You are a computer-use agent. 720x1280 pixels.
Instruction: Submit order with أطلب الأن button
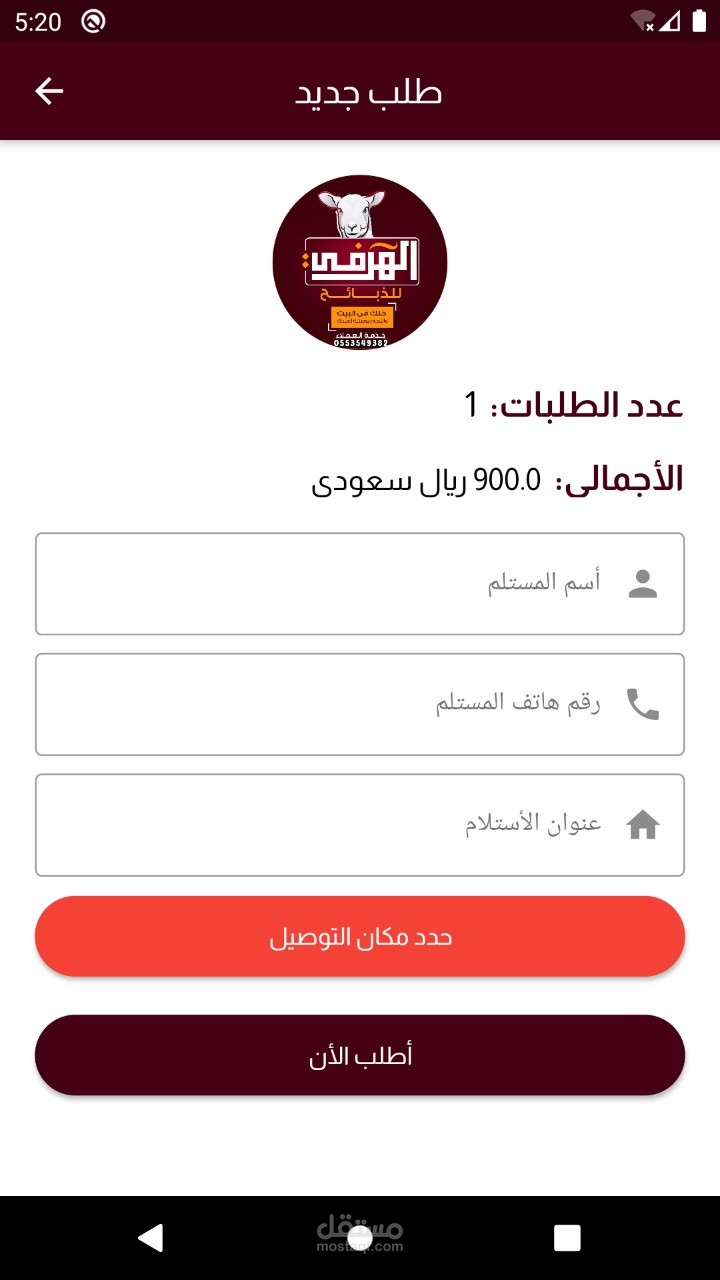pos(360,1056)
